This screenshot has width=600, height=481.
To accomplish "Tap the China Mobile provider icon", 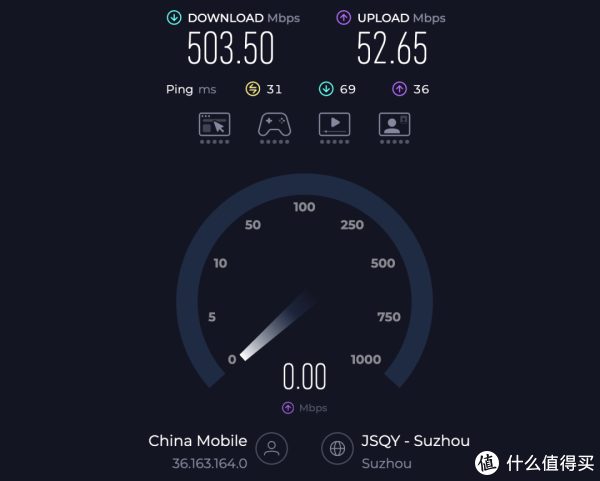I will pos(272,449).
